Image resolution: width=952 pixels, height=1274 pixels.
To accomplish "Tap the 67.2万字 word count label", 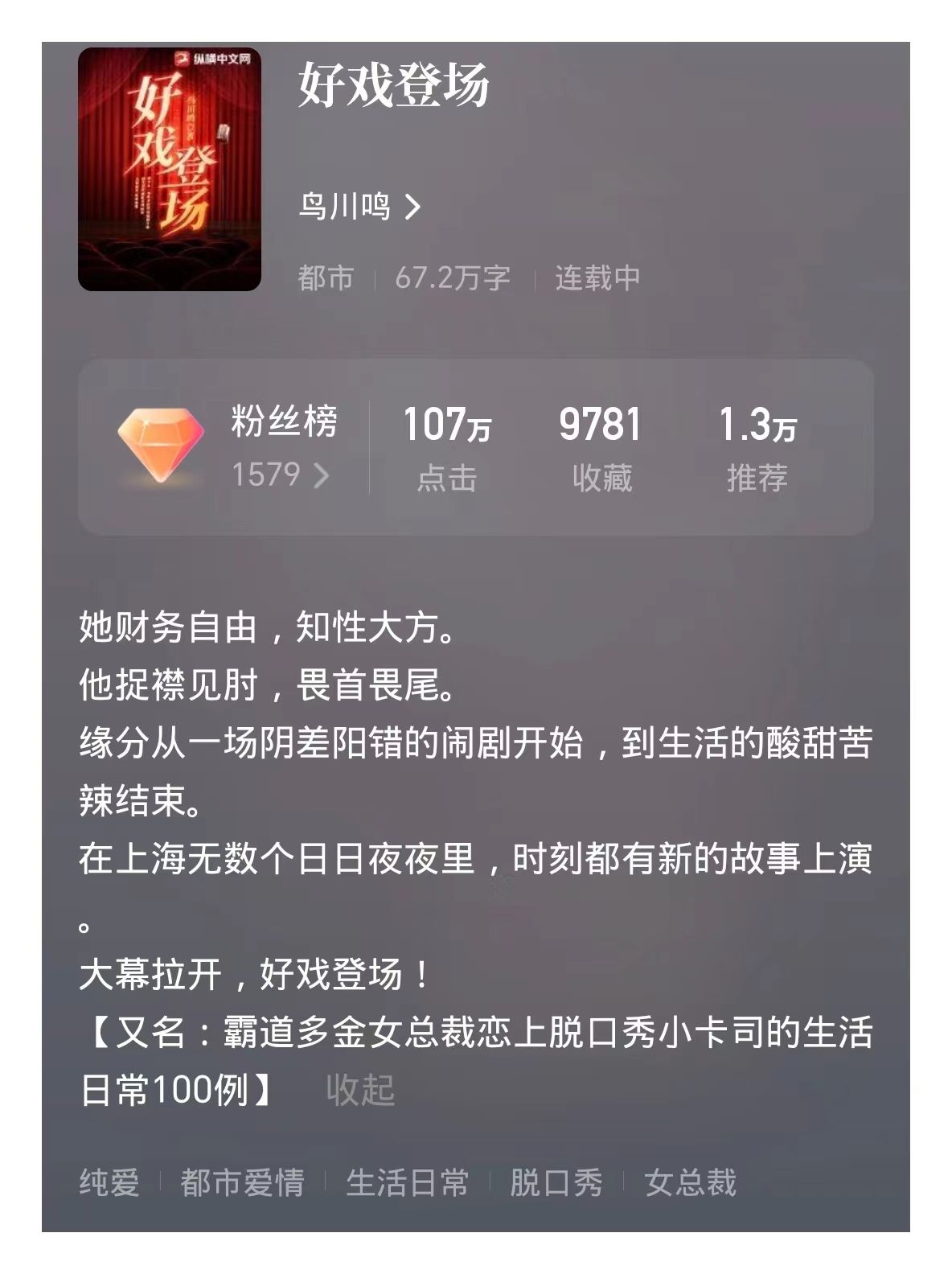I will [451, 277].
